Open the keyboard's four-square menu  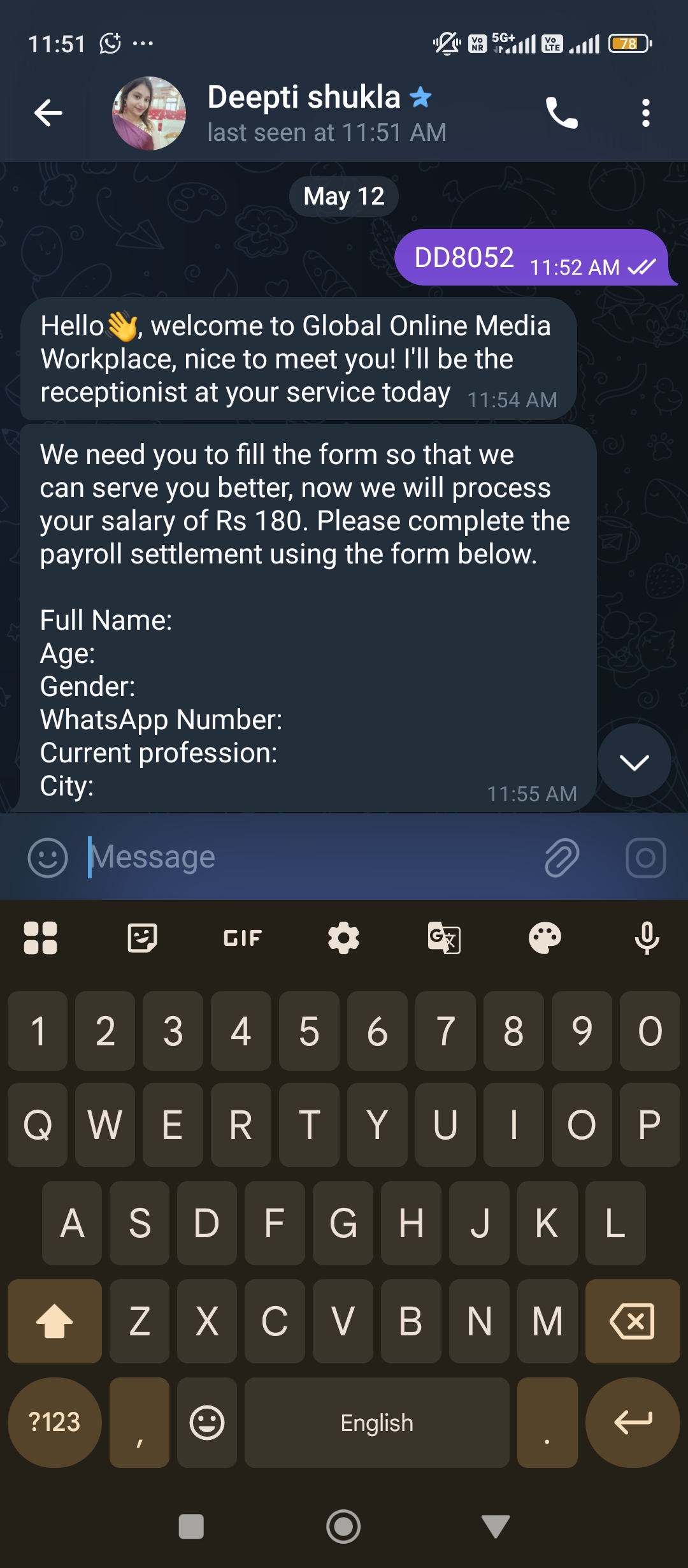(x=40, y=938)
